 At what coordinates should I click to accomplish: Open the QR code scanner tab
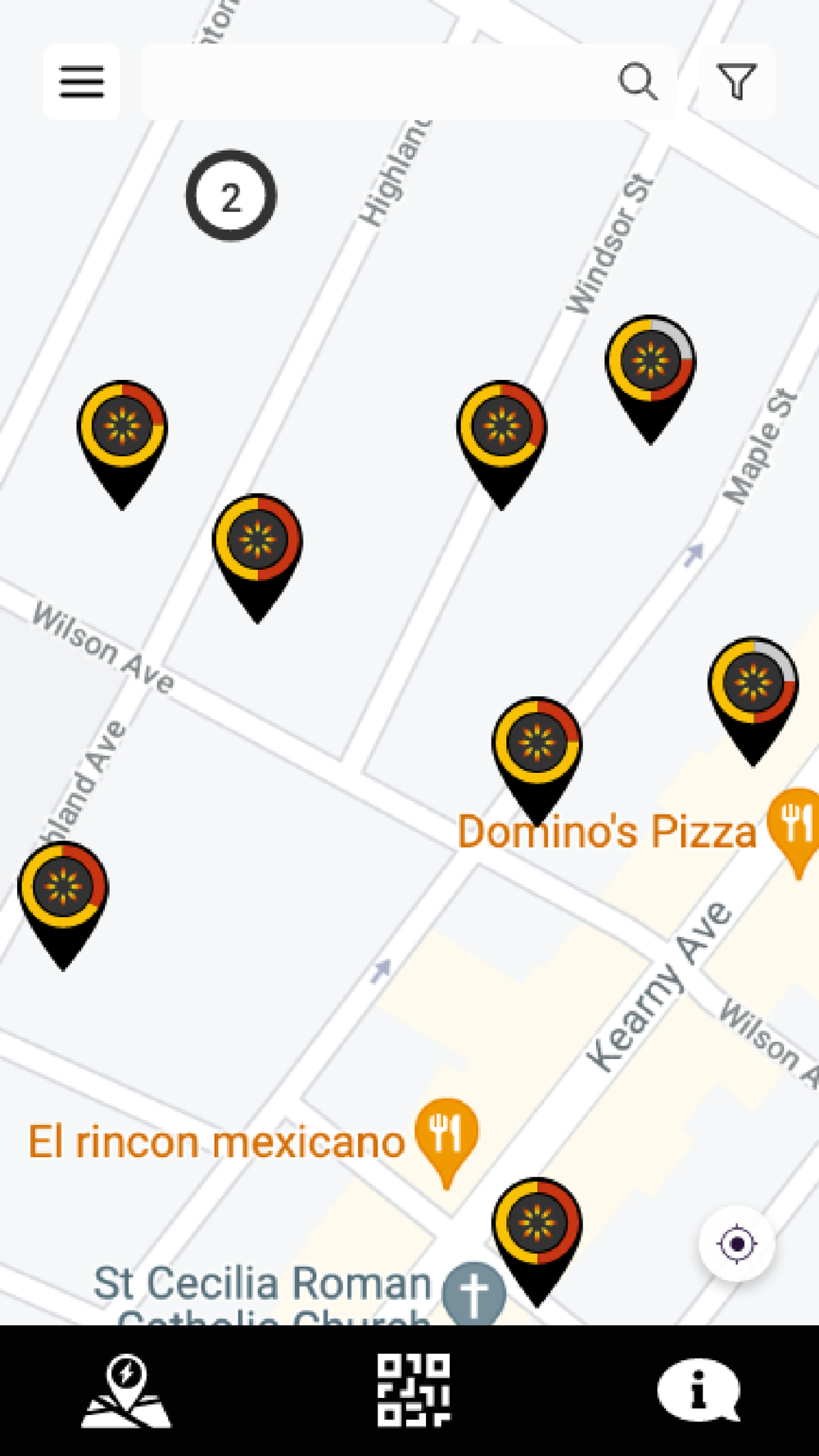click(414, 1391)
